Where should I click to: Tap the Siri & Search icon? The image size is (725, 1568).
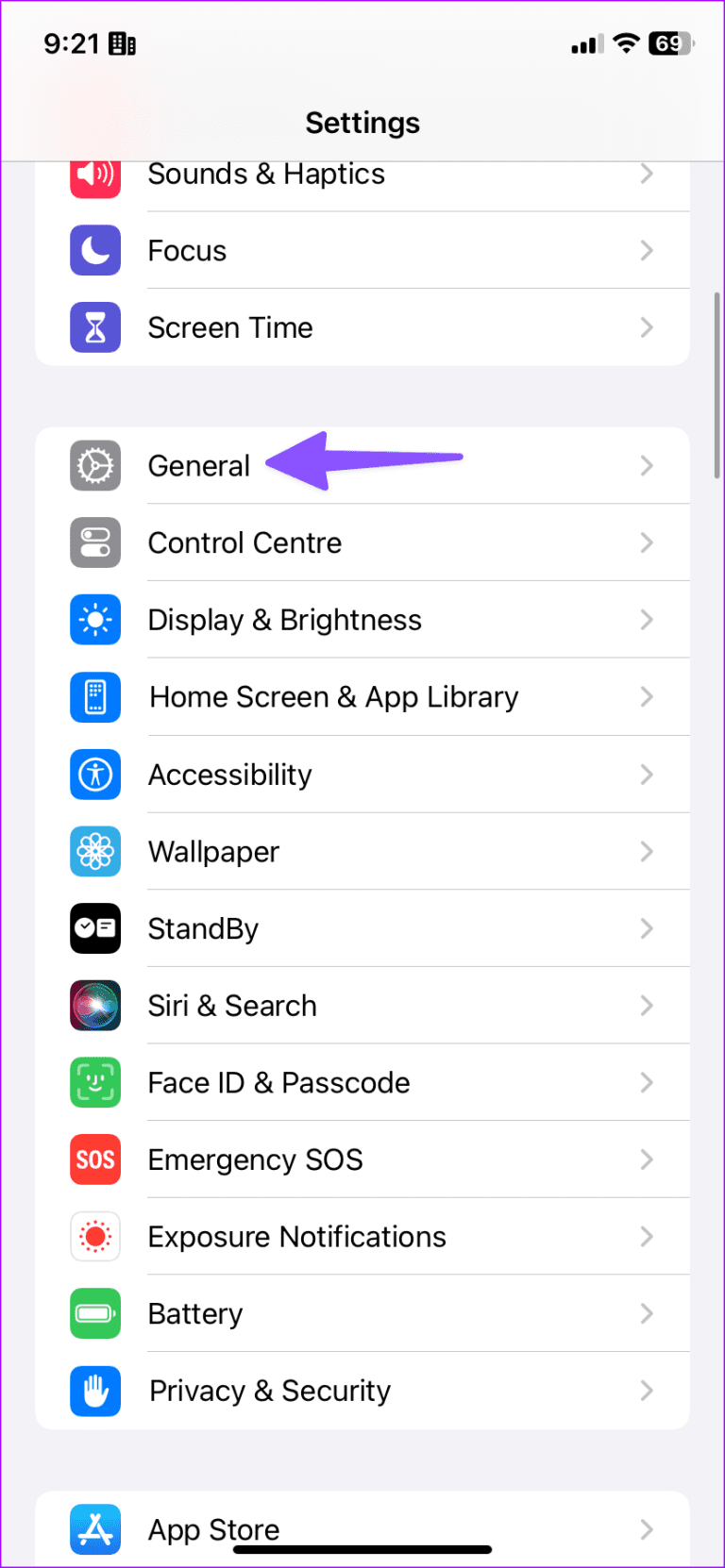(94, 1005)
